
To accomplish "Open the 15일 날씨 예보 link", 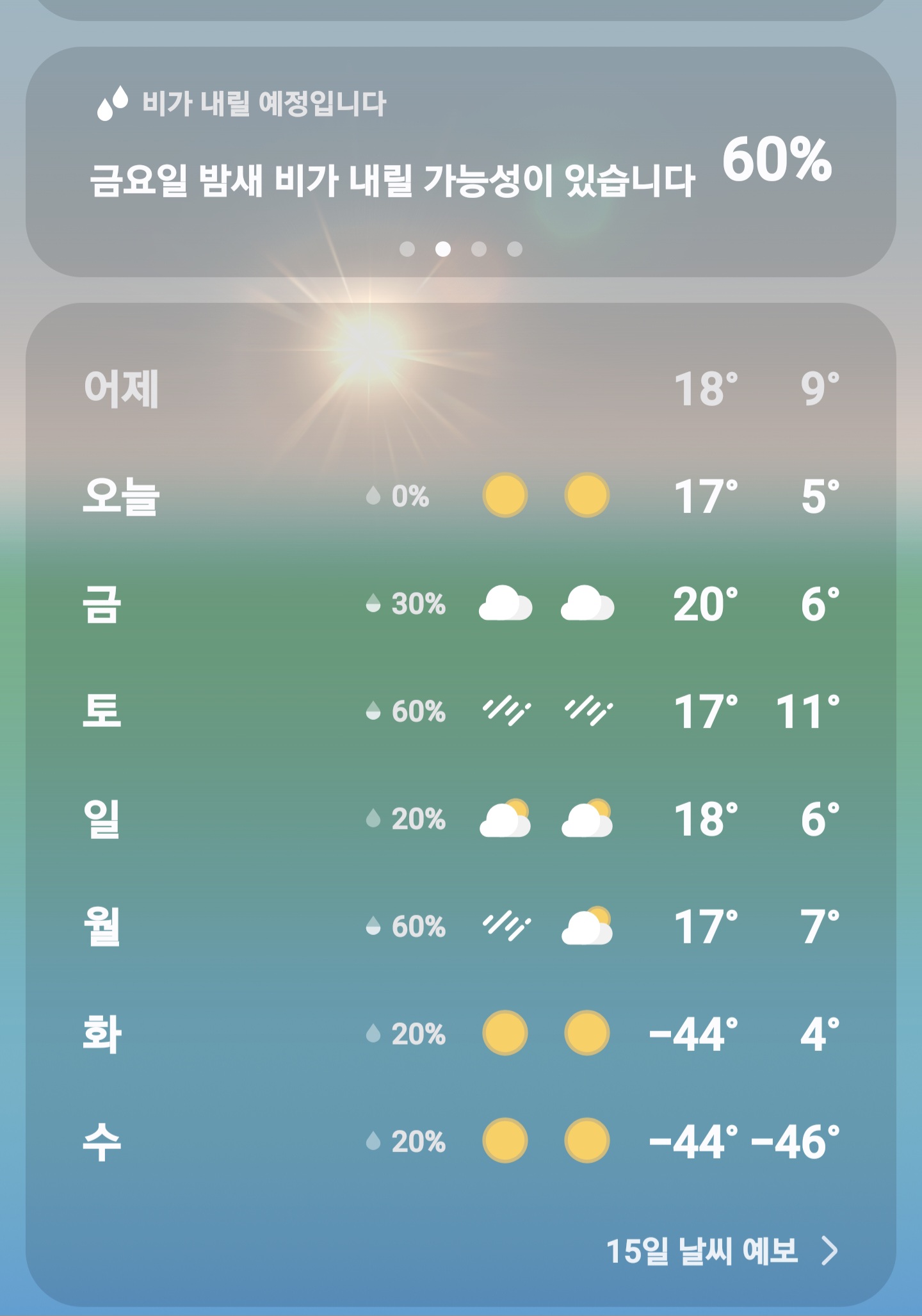I will (720, 1250).
